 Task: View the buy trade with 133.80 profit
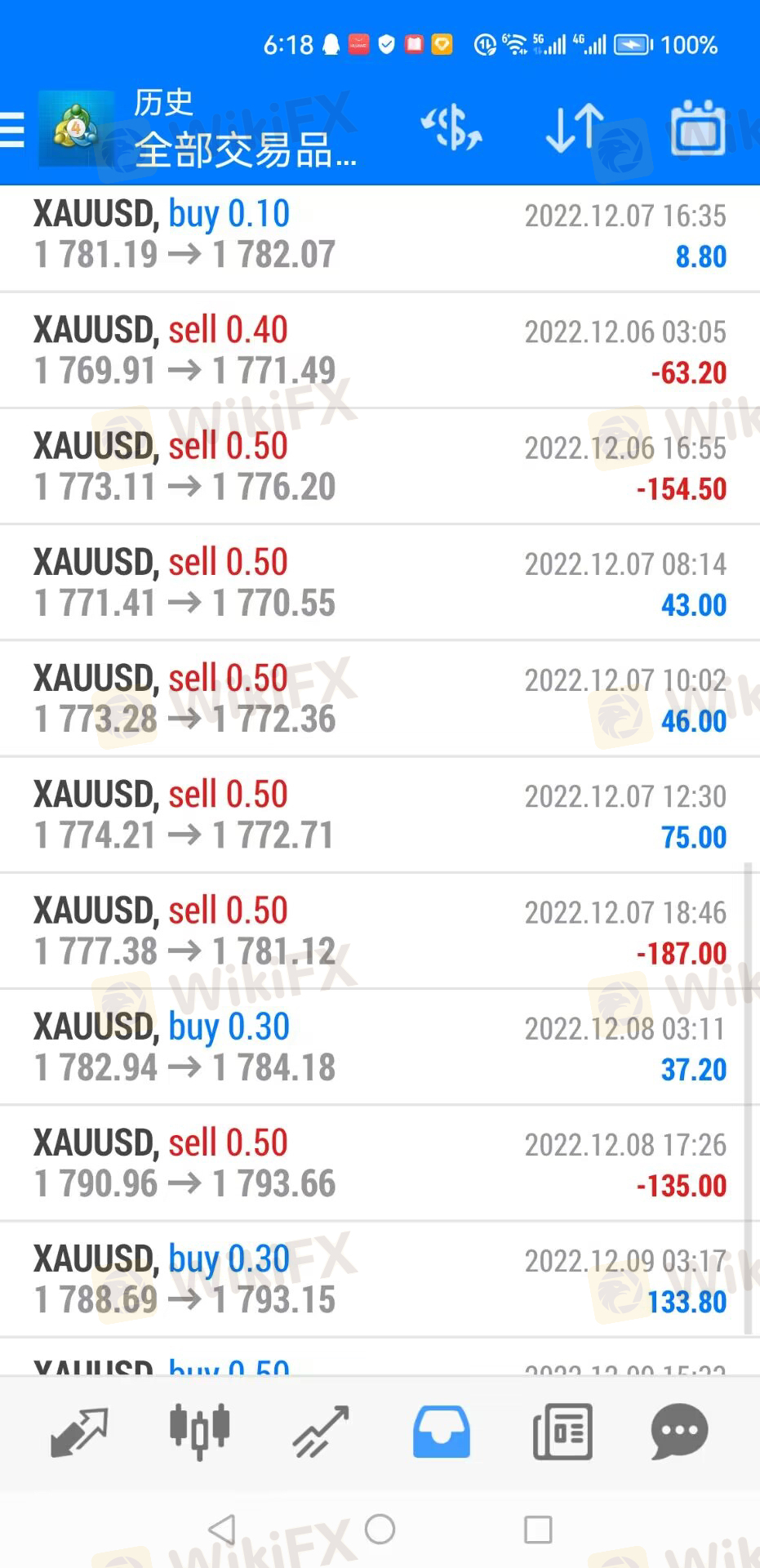pos(380,1278)
